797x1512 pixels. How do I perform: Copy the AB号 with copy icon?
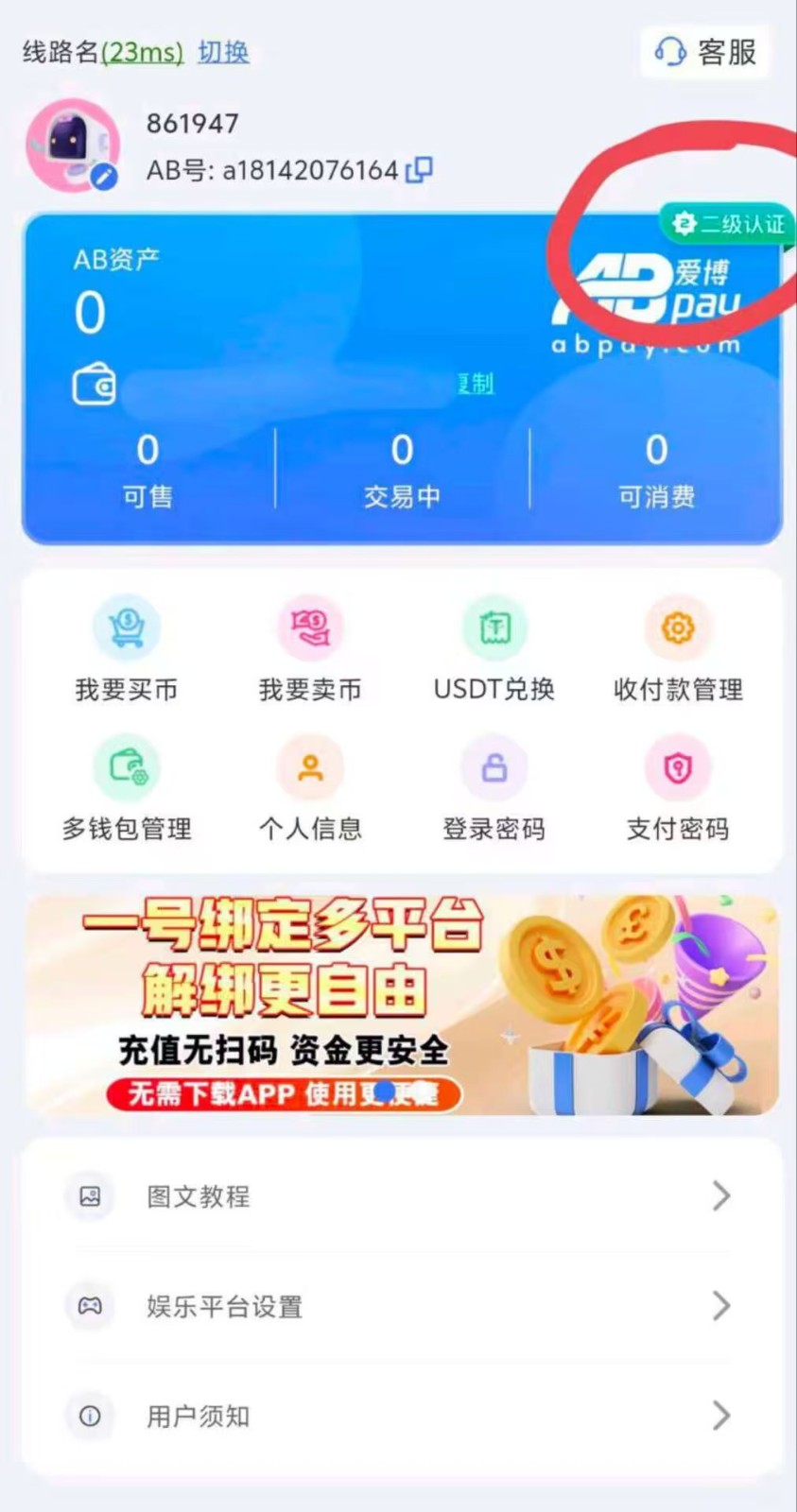click(x=419, y=170)
